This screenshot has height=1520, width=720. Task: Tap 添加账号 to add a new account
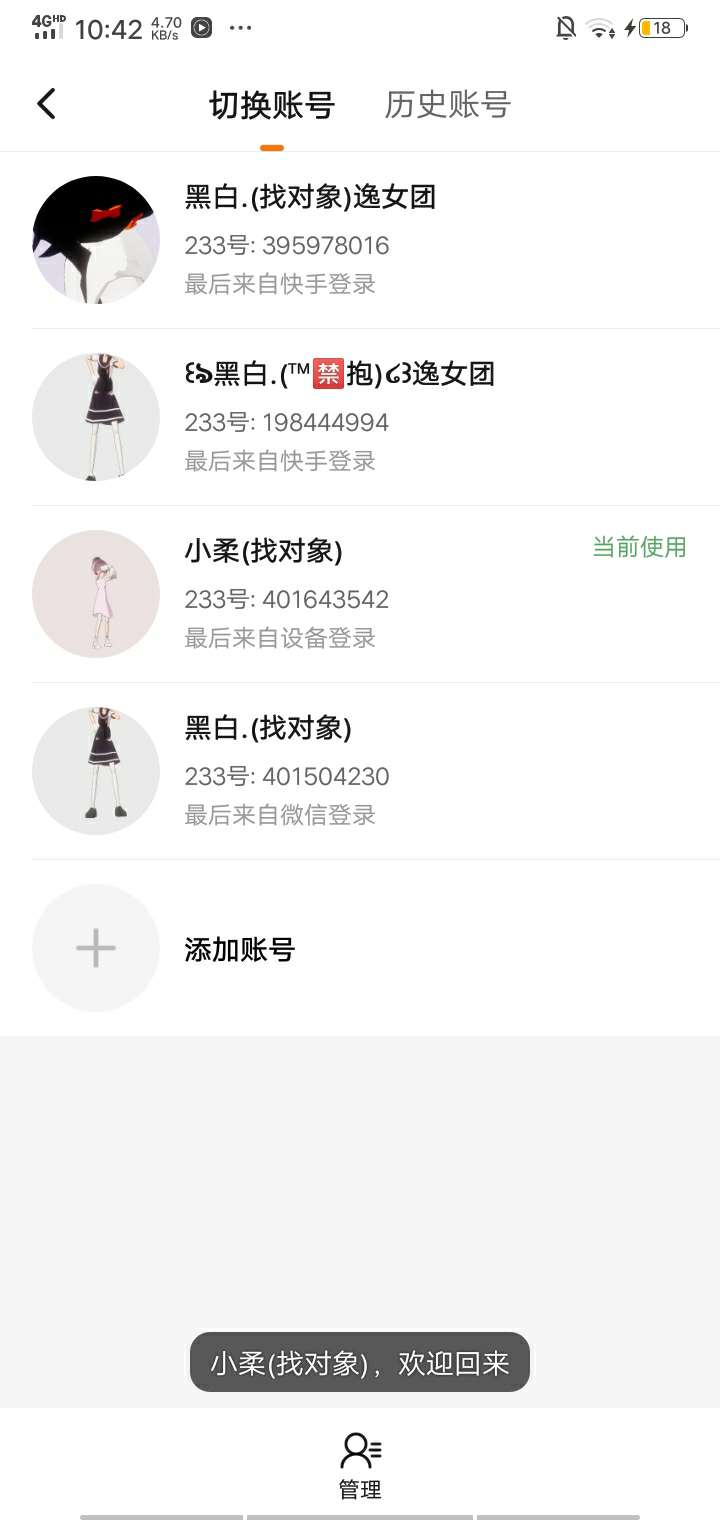click(x=240, y=949)
